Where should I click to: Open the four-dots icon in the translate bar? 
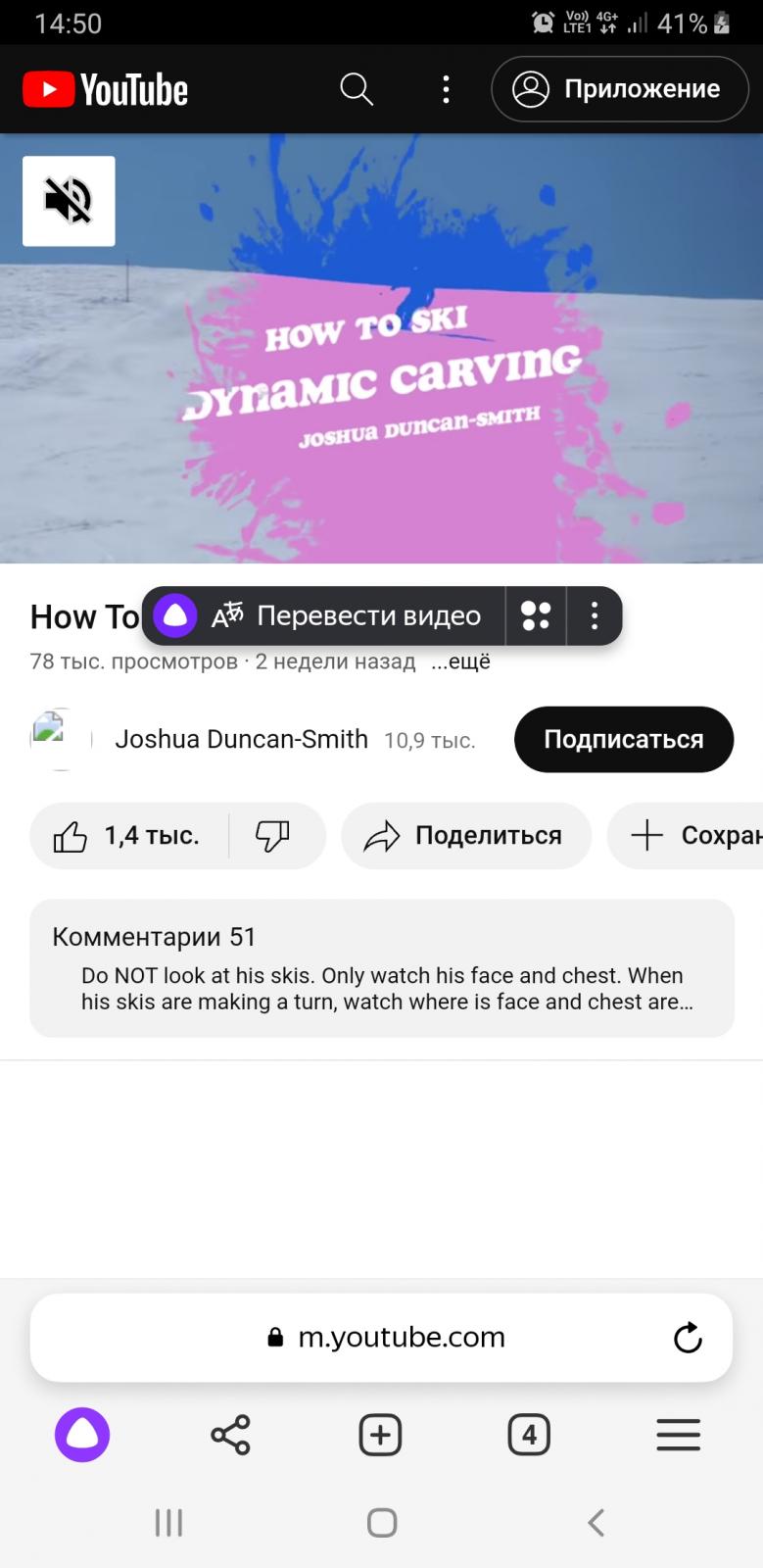pyautogui.click(x=536, y=615)
